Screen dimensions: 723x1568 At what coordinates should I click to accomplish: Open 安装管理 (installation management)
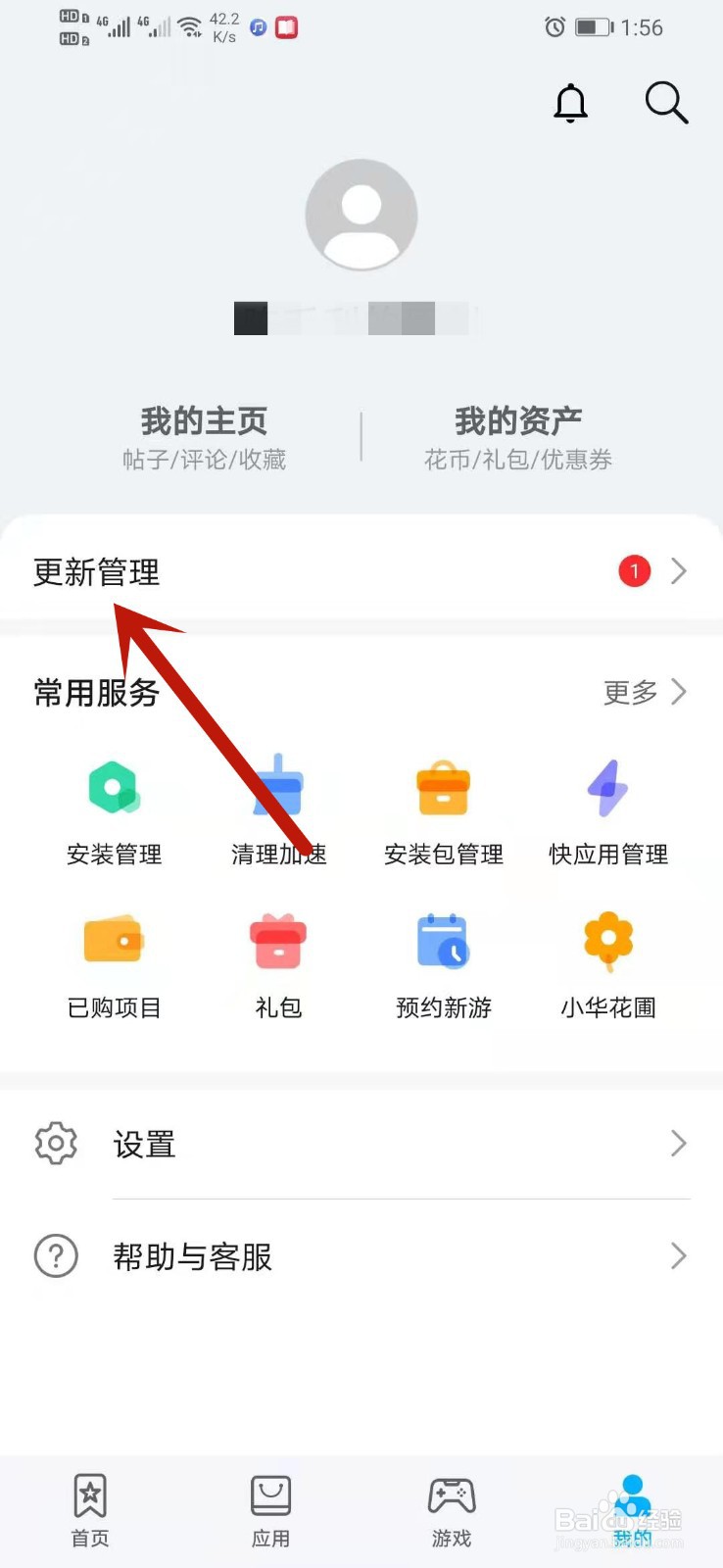(x=114, y=808)
